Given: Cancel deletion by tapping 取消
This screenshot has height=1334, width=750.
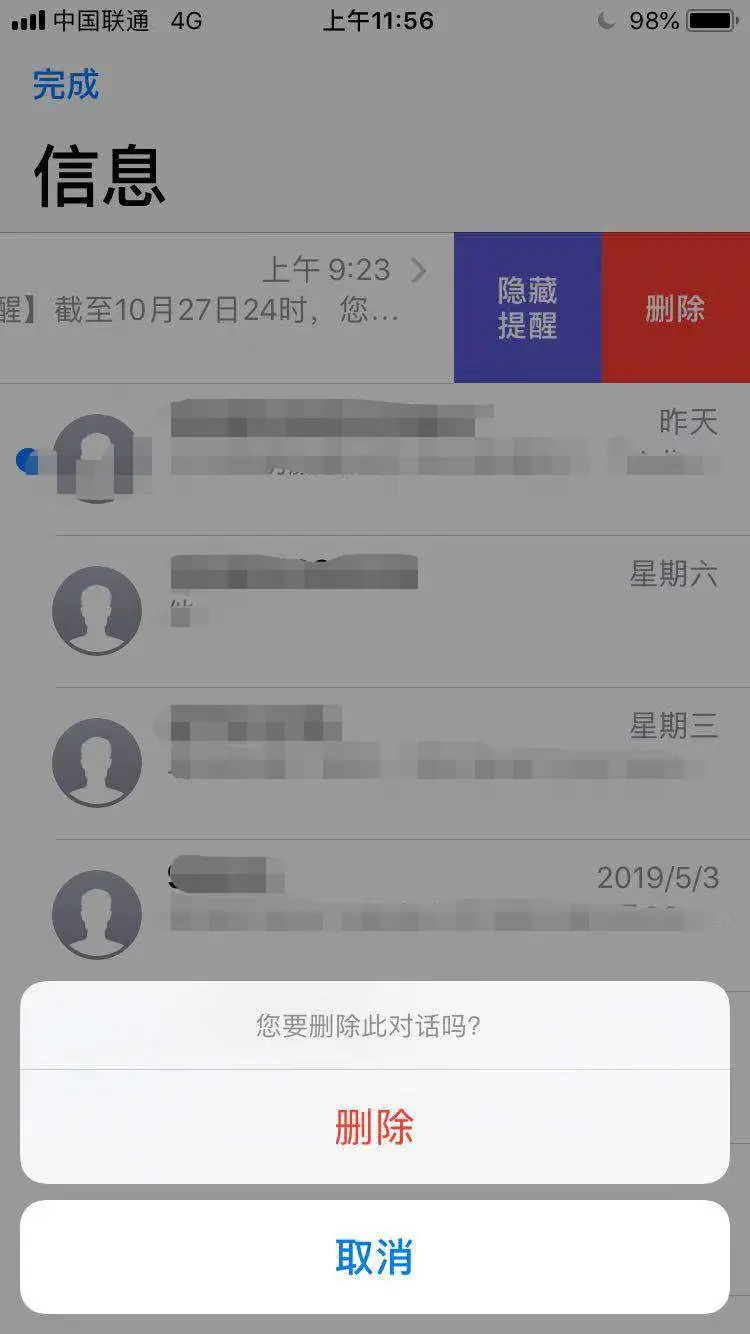Looking at the screenshot, I should 374,1257.
